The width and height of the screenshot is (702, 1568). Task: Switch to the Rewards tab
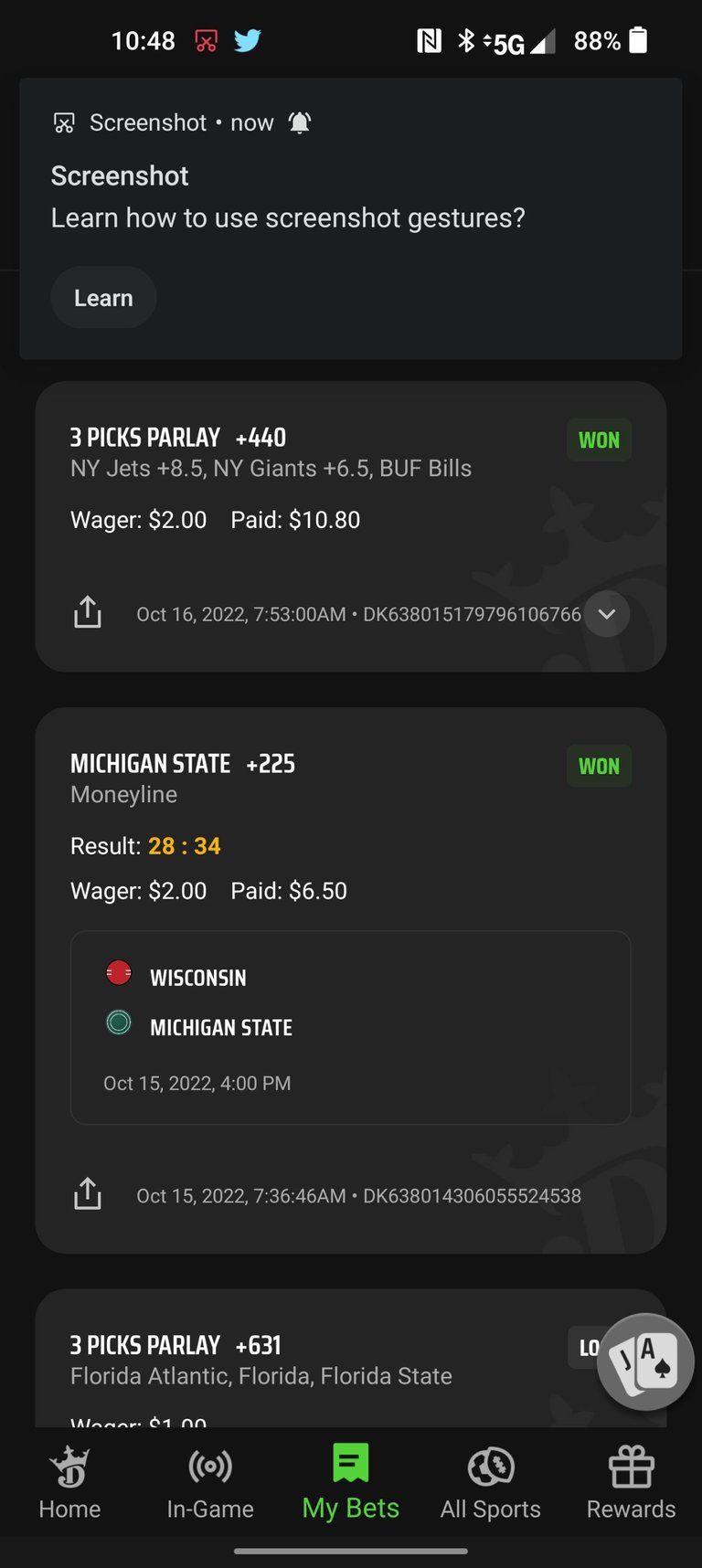coord(631,1482)
